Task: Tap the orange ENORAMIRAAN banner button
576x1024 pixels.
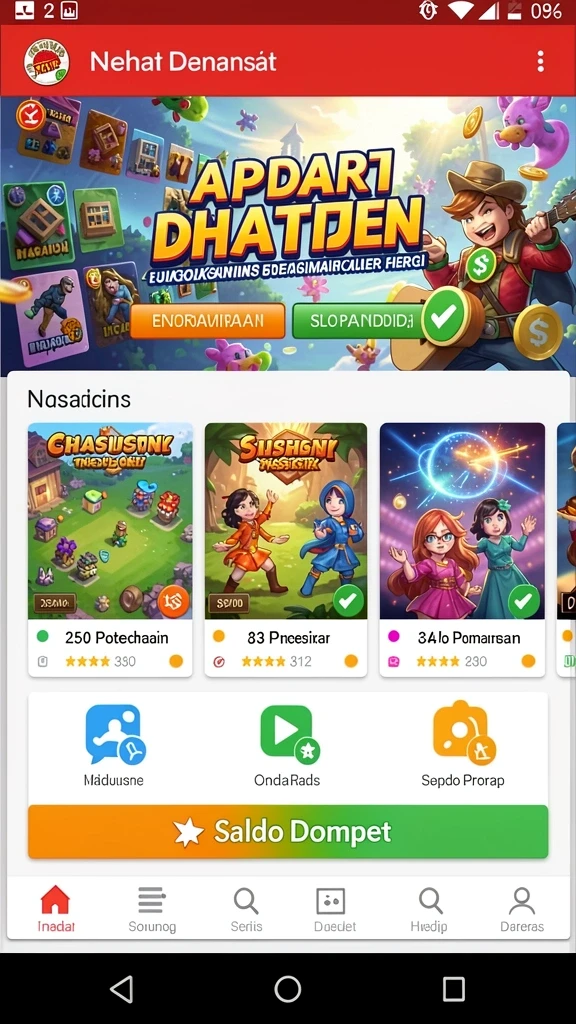Action: coord(208,321)
